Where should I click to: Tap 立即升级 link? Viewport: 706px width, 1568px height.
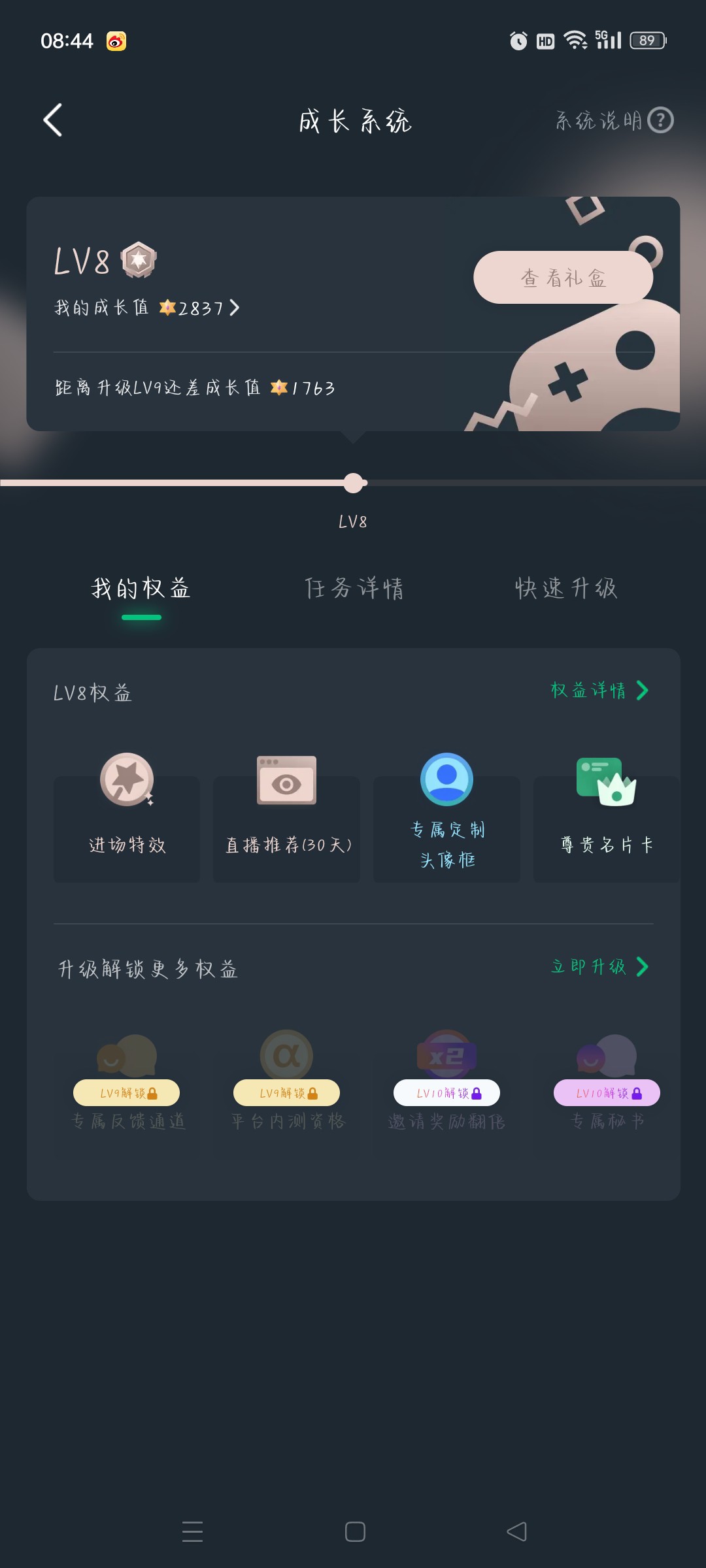pyautogui.click(x=599, y=967)
